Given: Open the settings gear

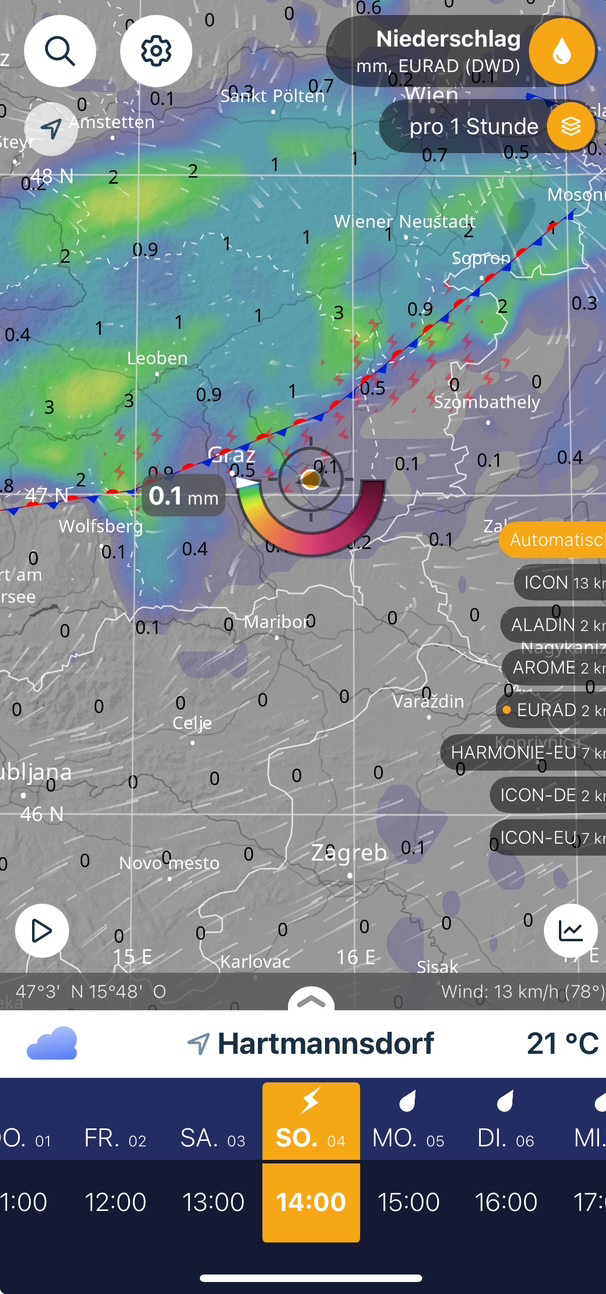Looking at the screenshot, I should coord(156,50).
